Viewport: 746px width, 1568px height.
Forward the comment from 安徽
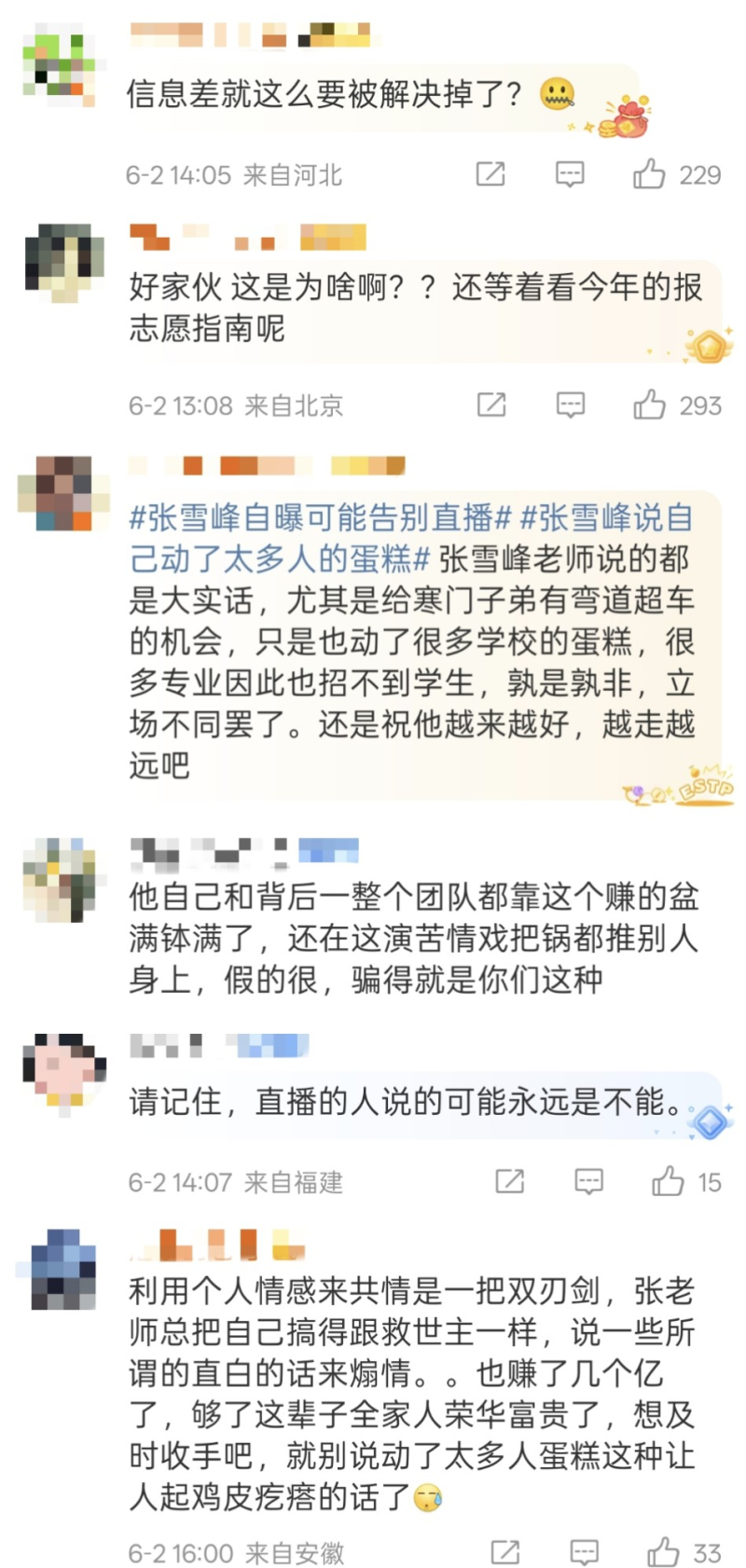click(x=505, y=1552)
